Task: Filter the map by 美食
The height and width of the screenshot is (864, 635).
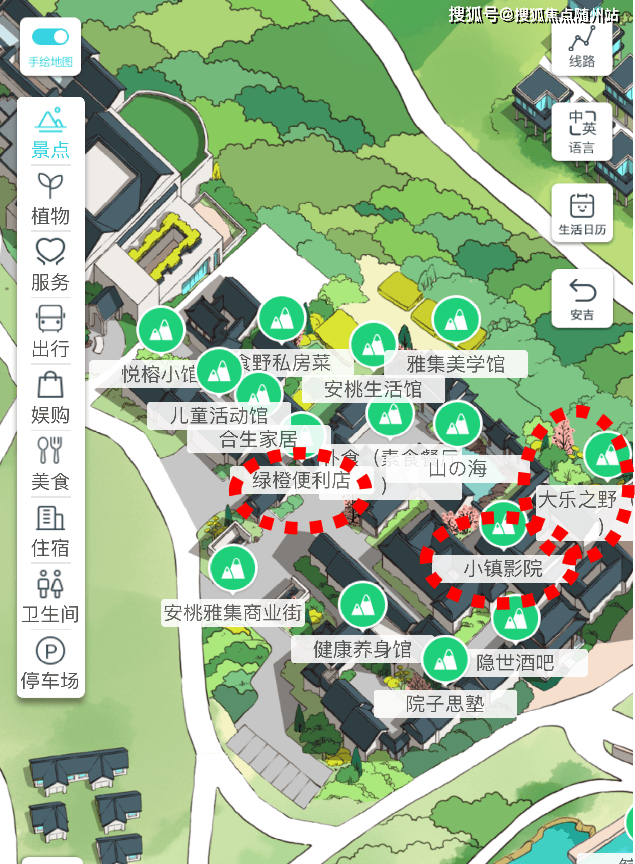Action: [x=50, y=464]
